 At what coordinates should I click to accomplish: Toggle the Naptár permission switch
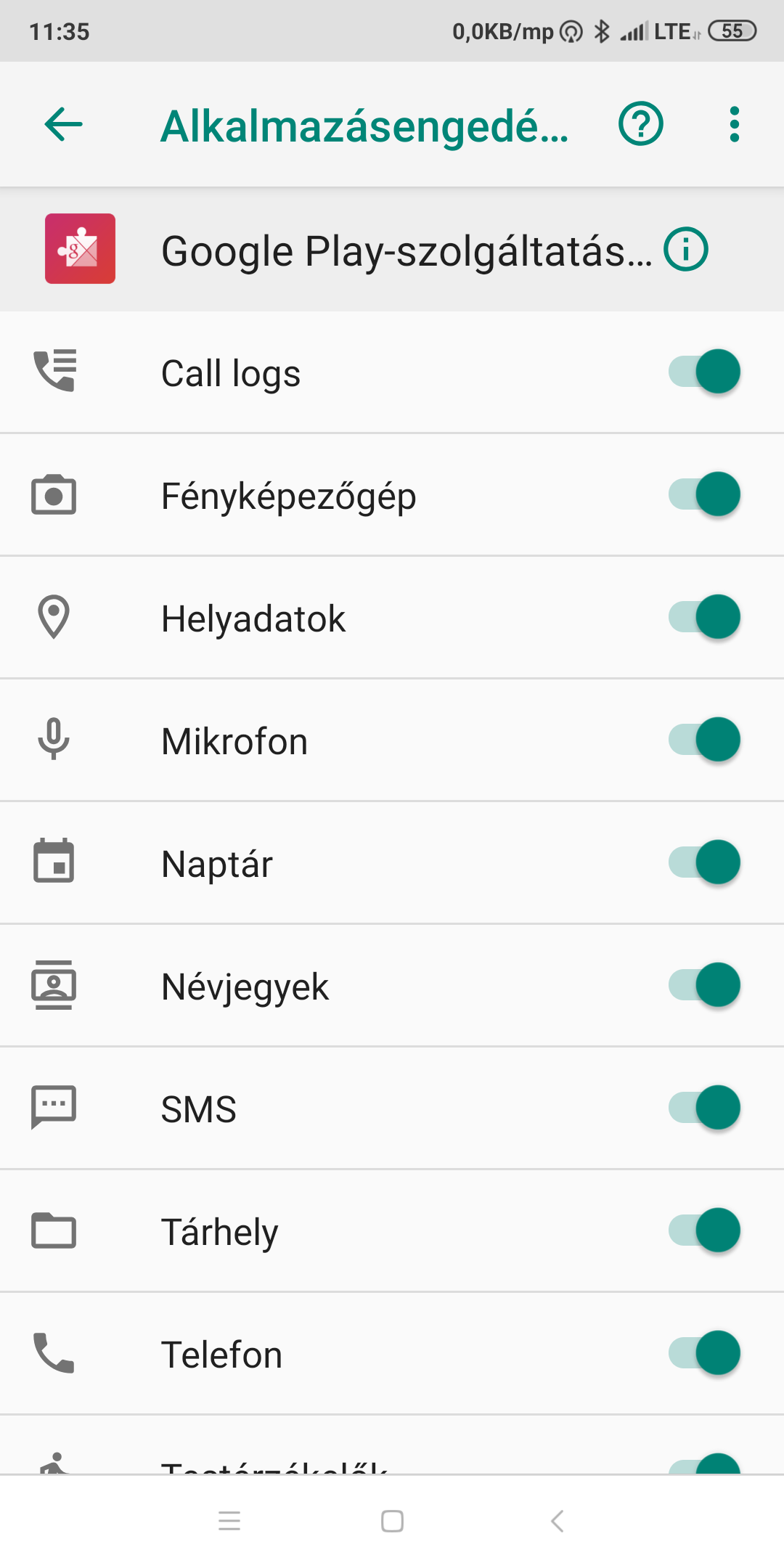pyautogui.click(x=704, y=862)
